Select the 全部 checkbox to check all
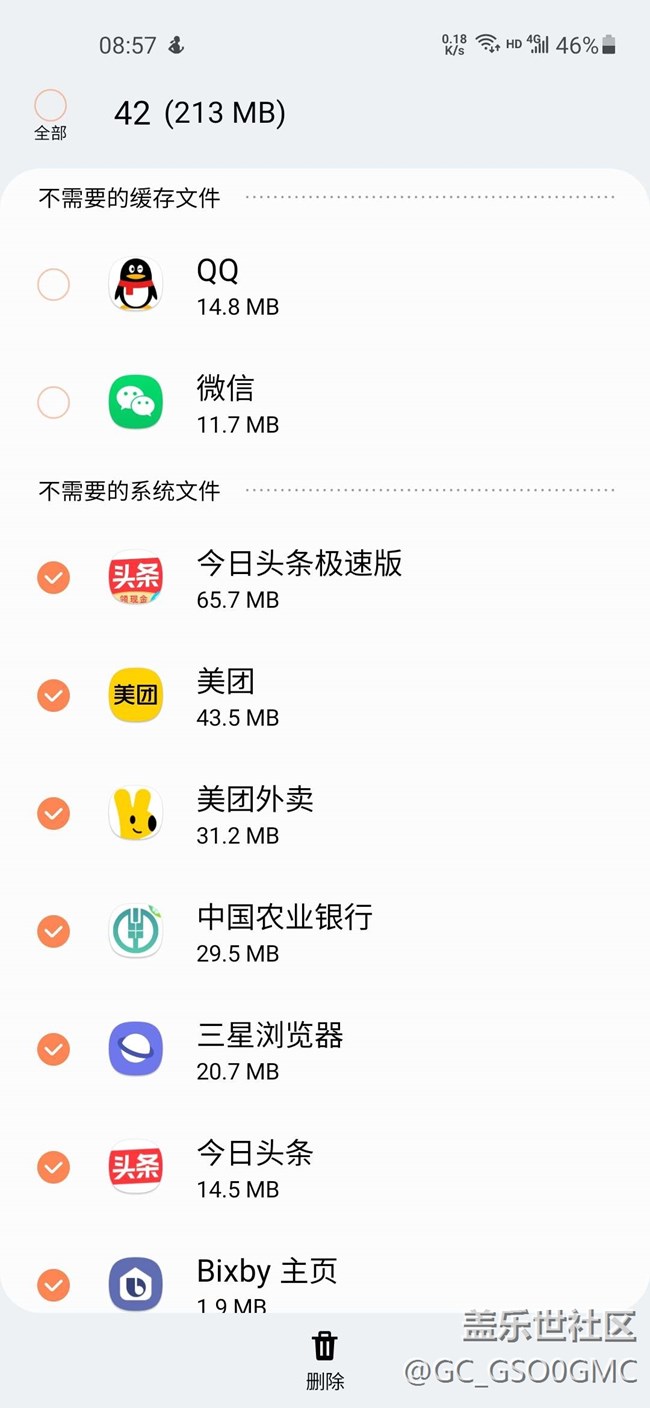 coord(50,106)
